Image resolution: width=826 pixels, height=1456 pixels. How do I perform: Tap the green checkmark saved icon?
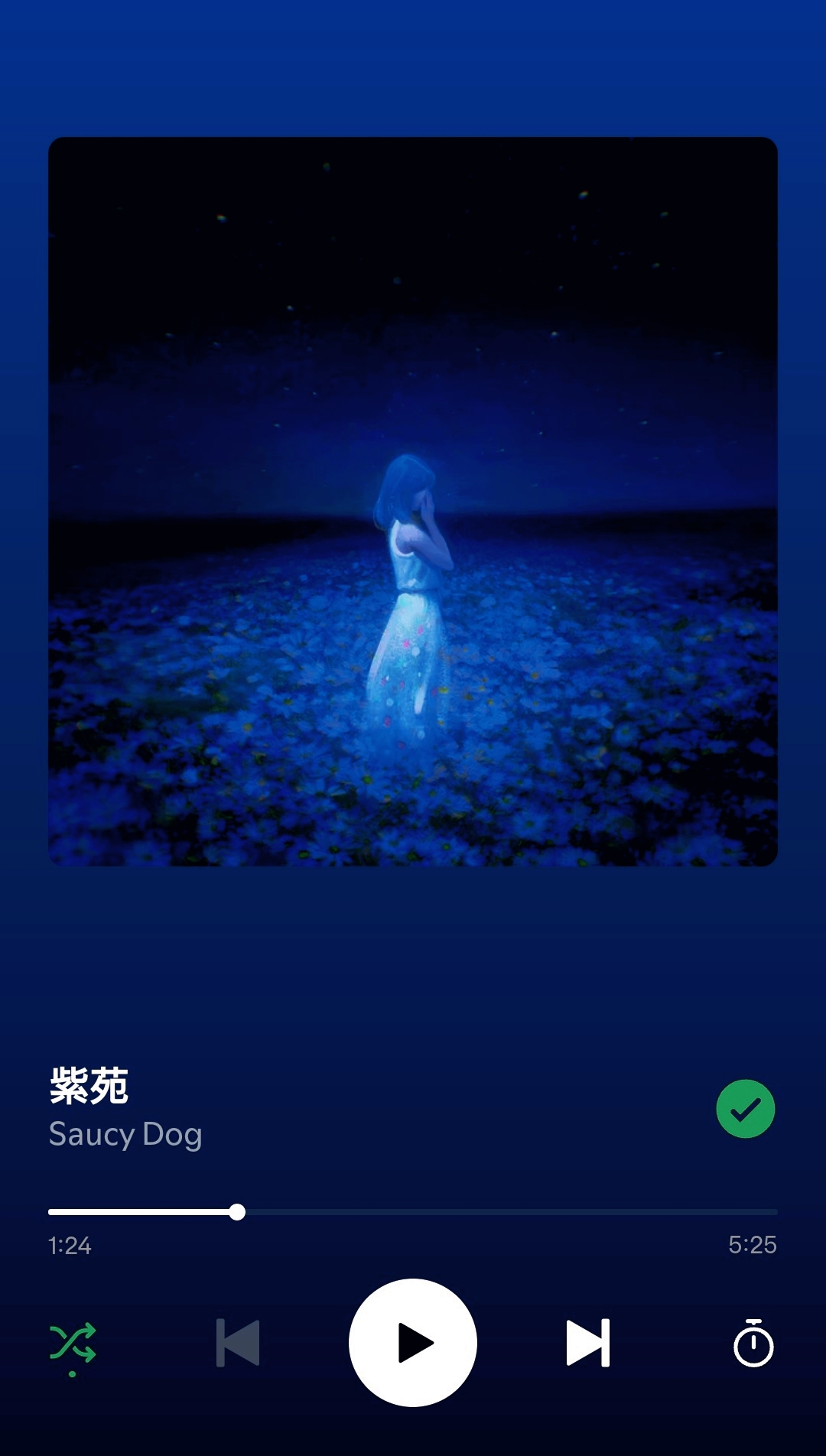point(745,1109)
